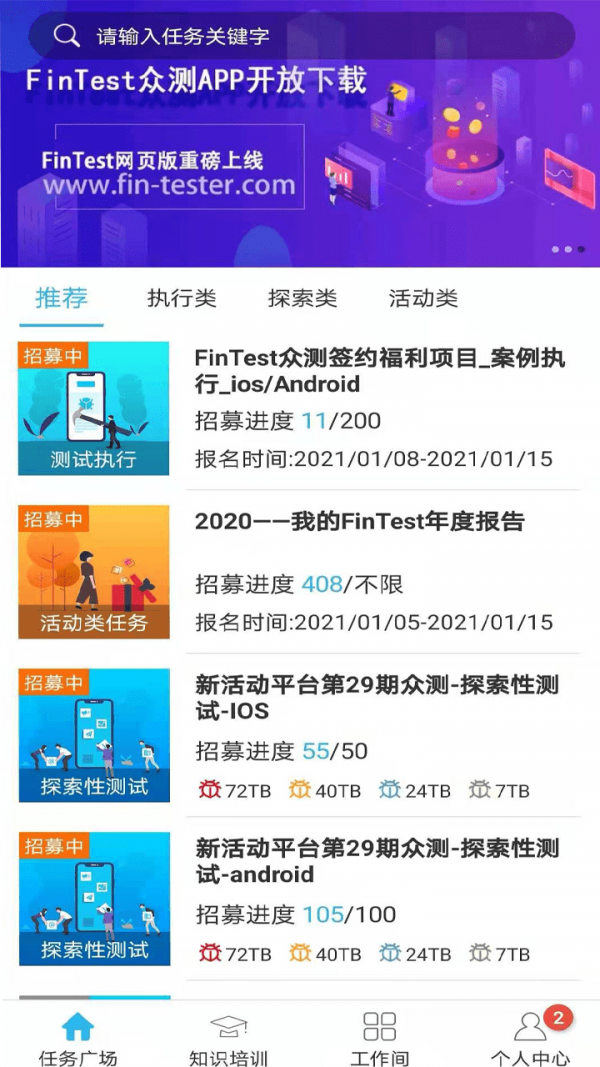Switch to the 推荐 tab
This screenshot has height=1067, width=600.
click(61, 298)
